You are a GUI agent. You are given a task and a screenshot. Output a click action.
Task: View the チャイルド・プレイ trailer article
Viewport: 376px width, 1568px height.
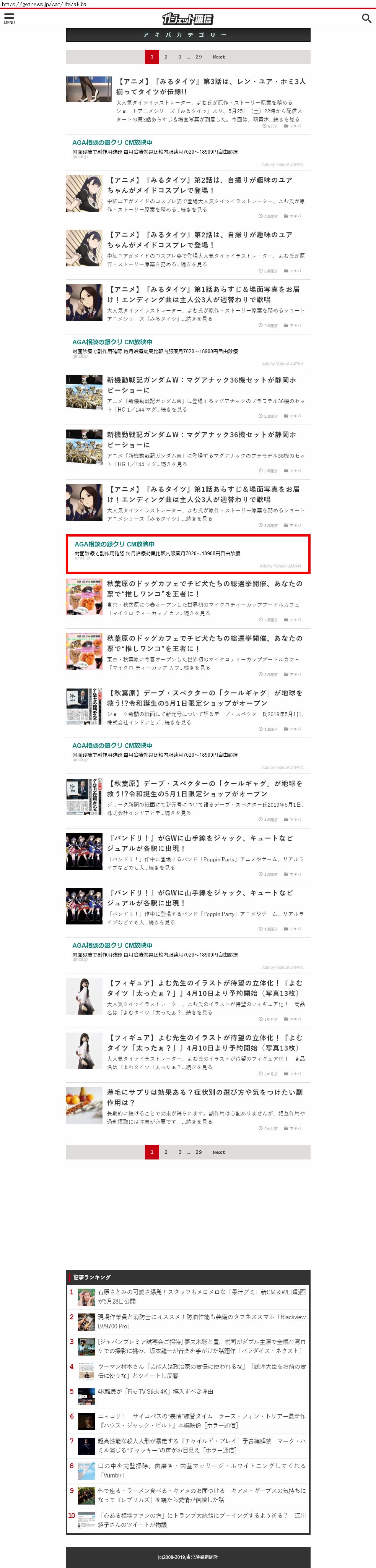pyautogui.click(x=201, y=1445)
